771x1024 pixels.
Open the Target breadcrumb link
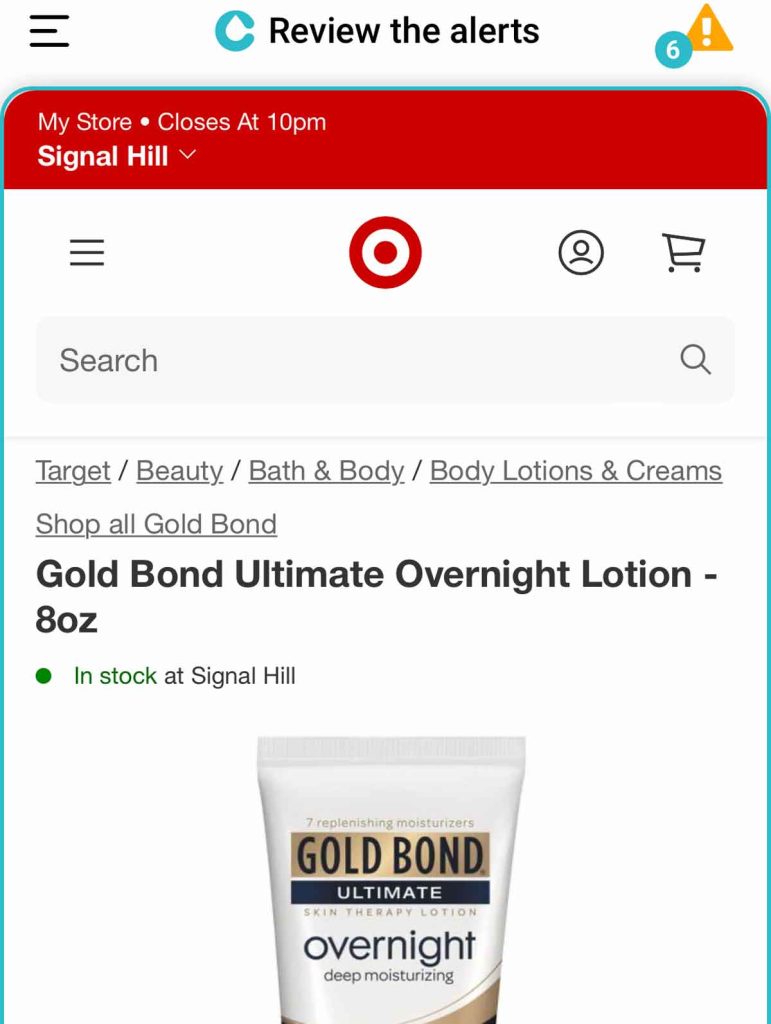click(x=73, y=471)
